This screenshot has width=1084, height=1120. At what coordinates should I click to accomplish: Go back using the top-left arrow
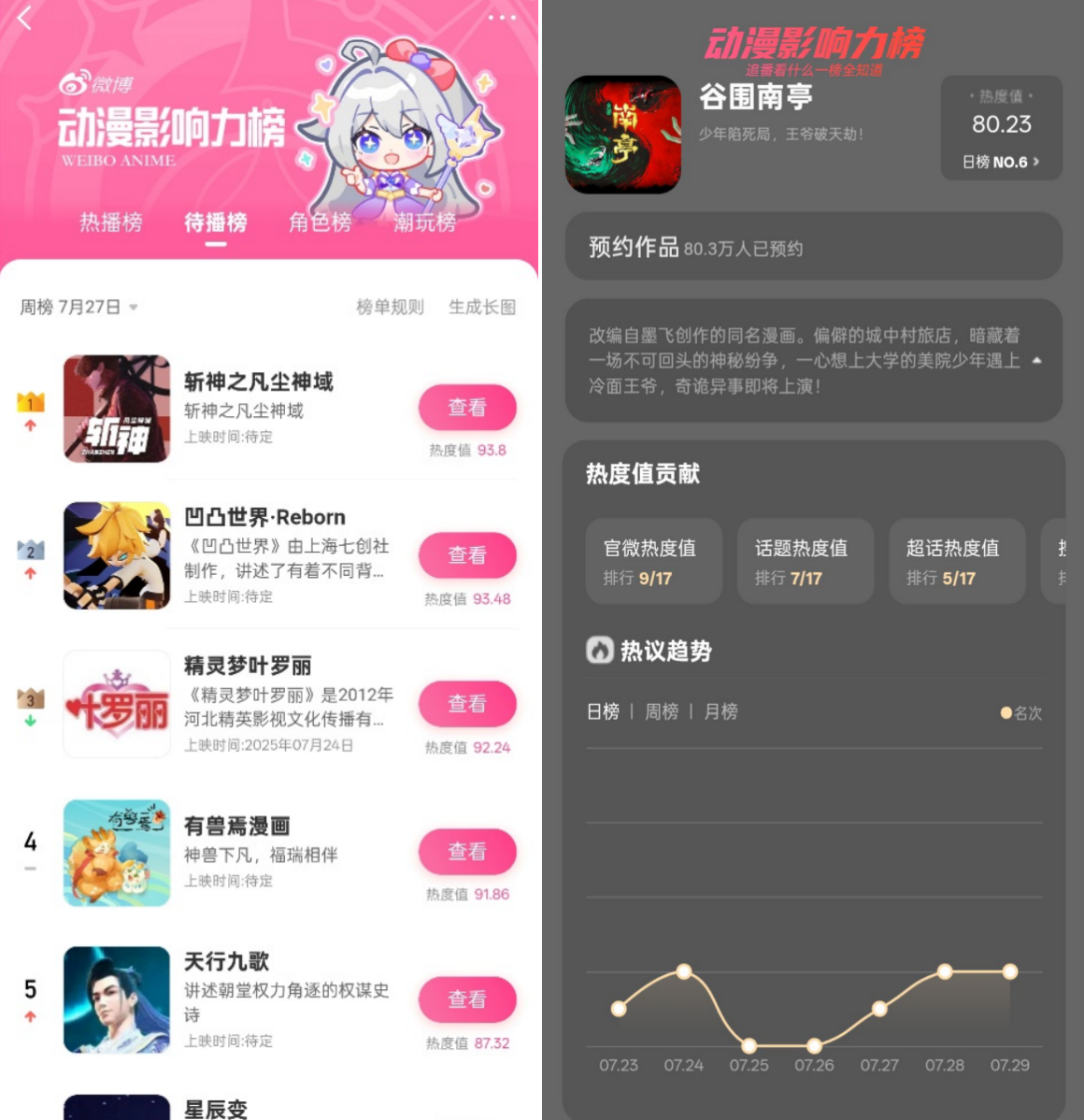(25, 18)
